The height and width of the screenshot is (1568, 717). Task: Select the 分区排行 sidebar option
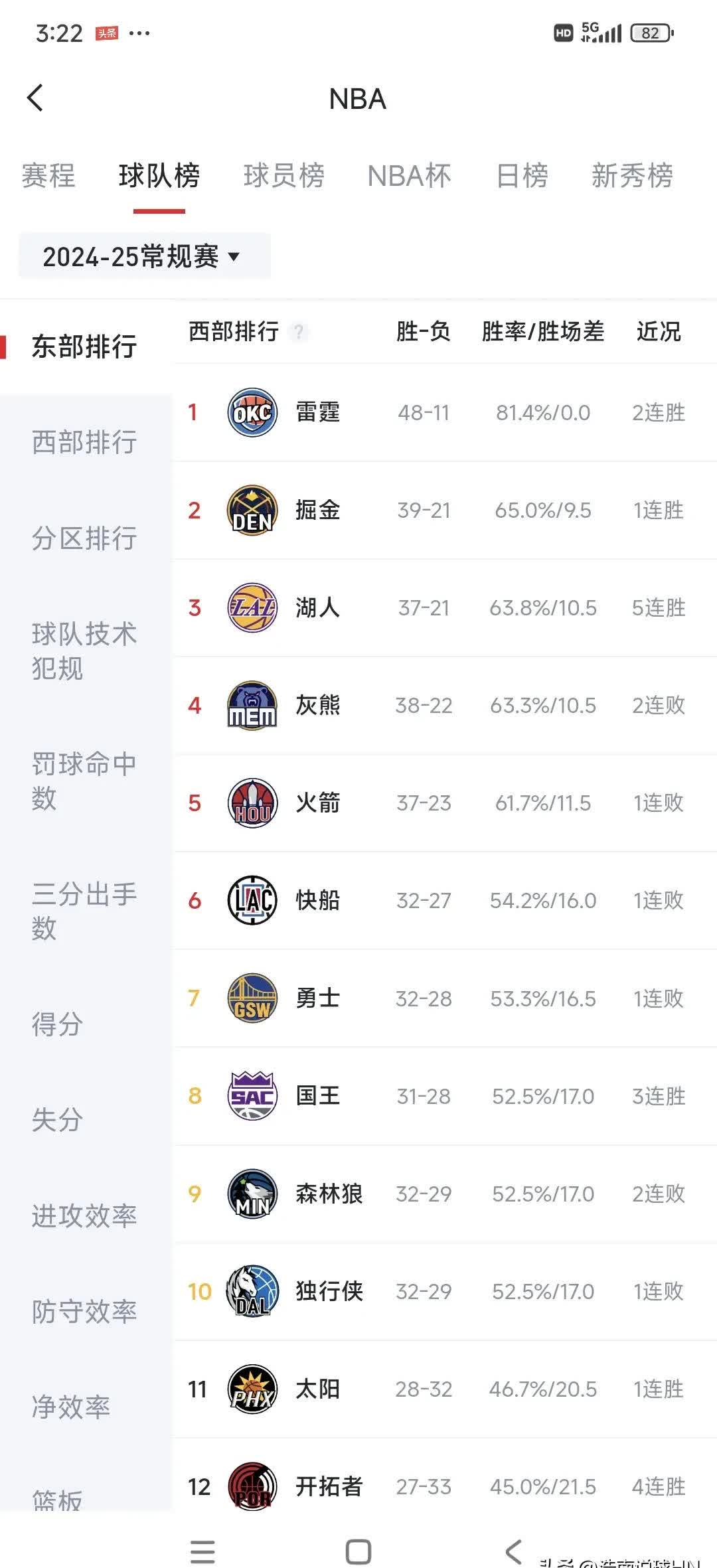85,540
